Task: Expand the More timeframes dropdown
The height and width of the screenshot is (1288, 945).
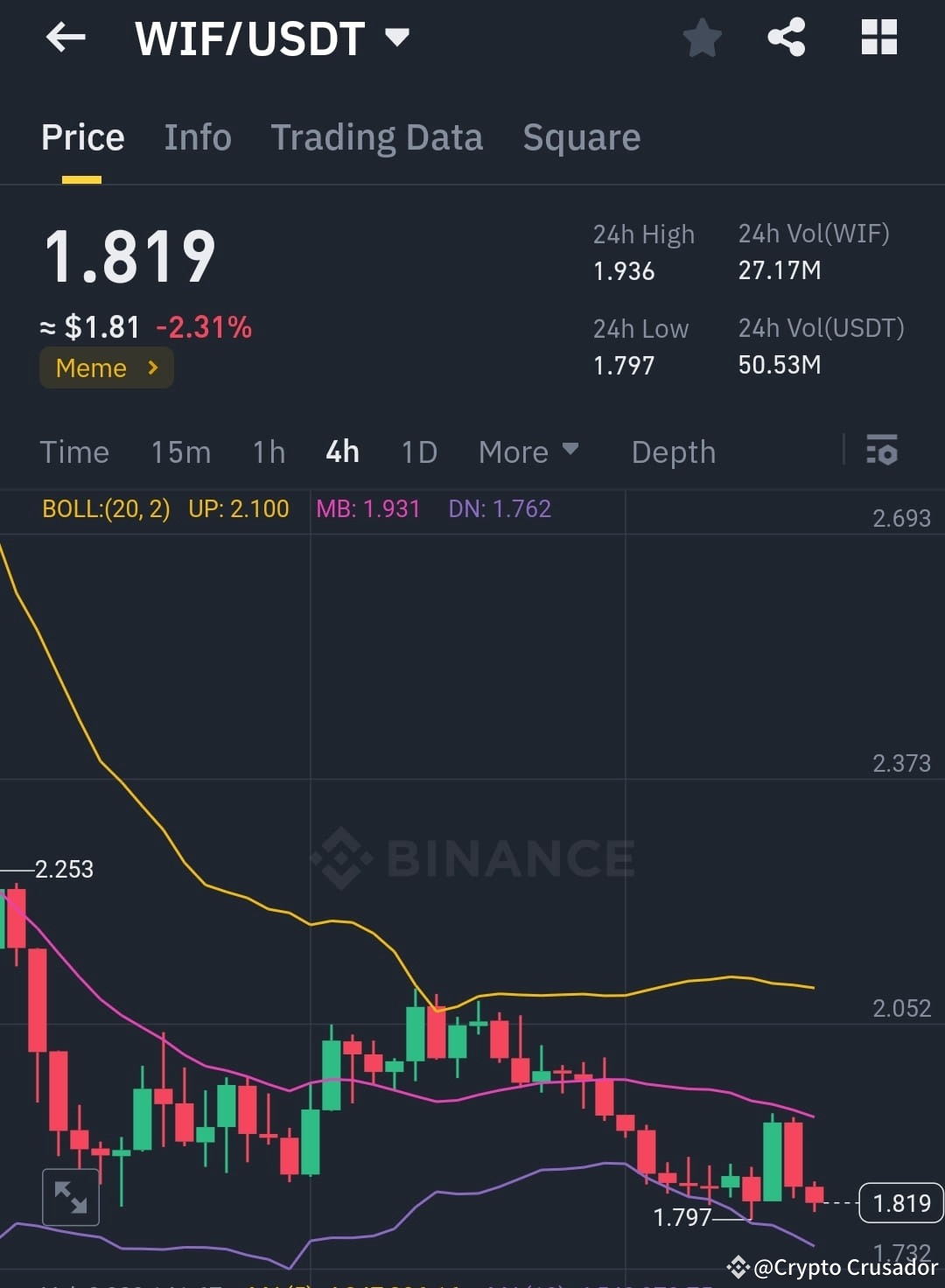Action: (528, 451)
